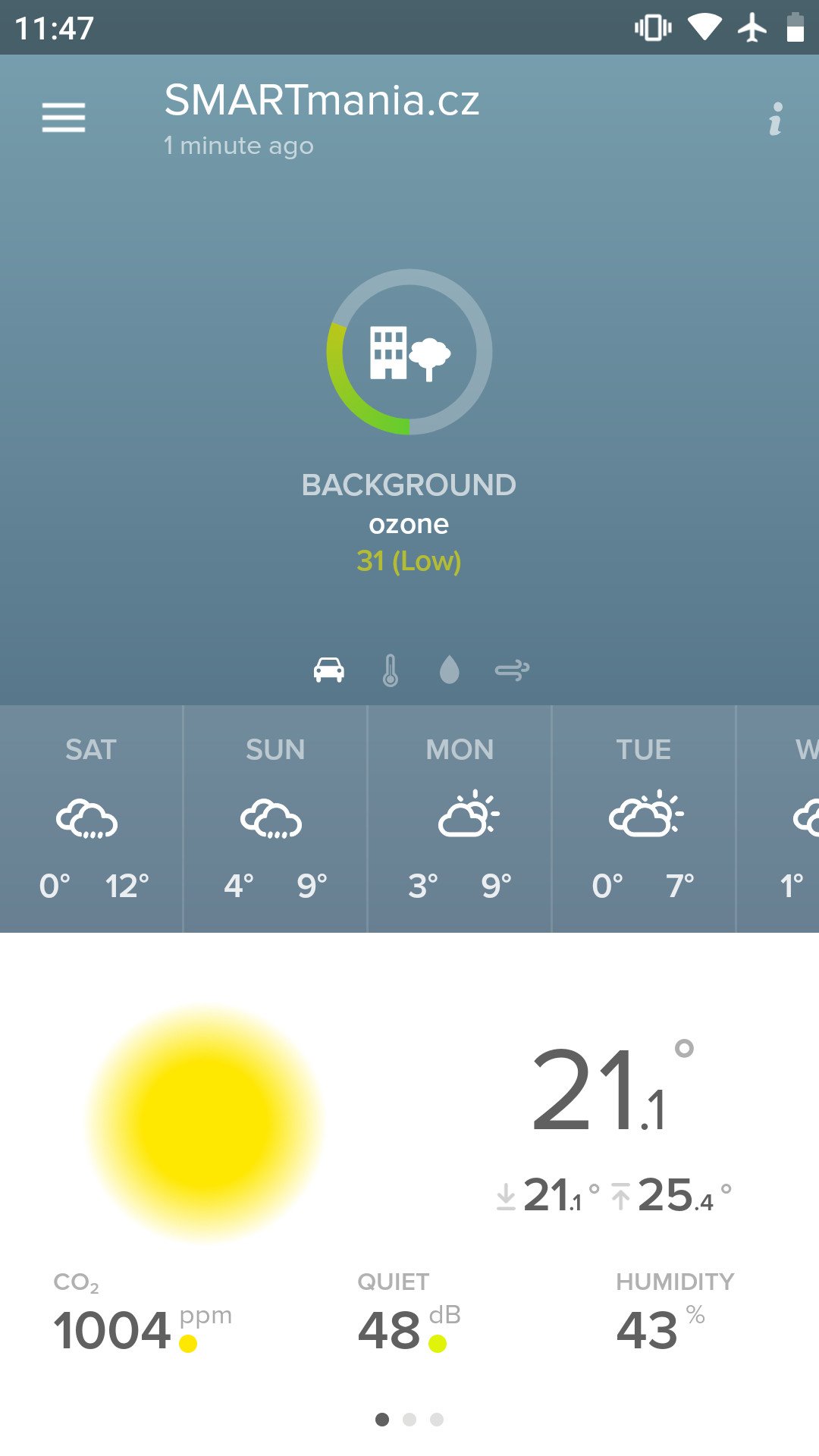Select the wind icon
This screenshot has height=1456, width=819.
tap(512, 670)
